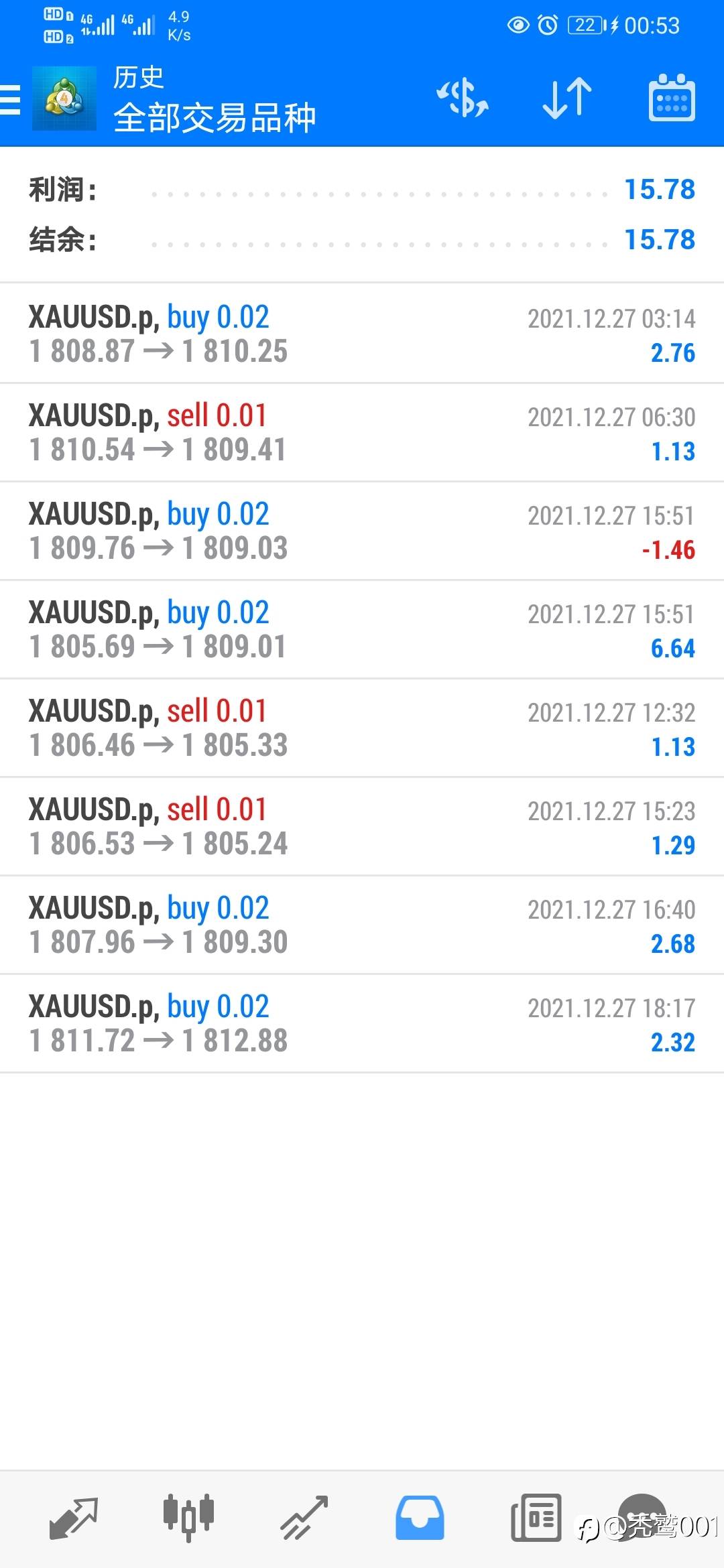Switch to the Quotes tab
The height and width of the screenshot is (1568, 724).
[73, 1517]
